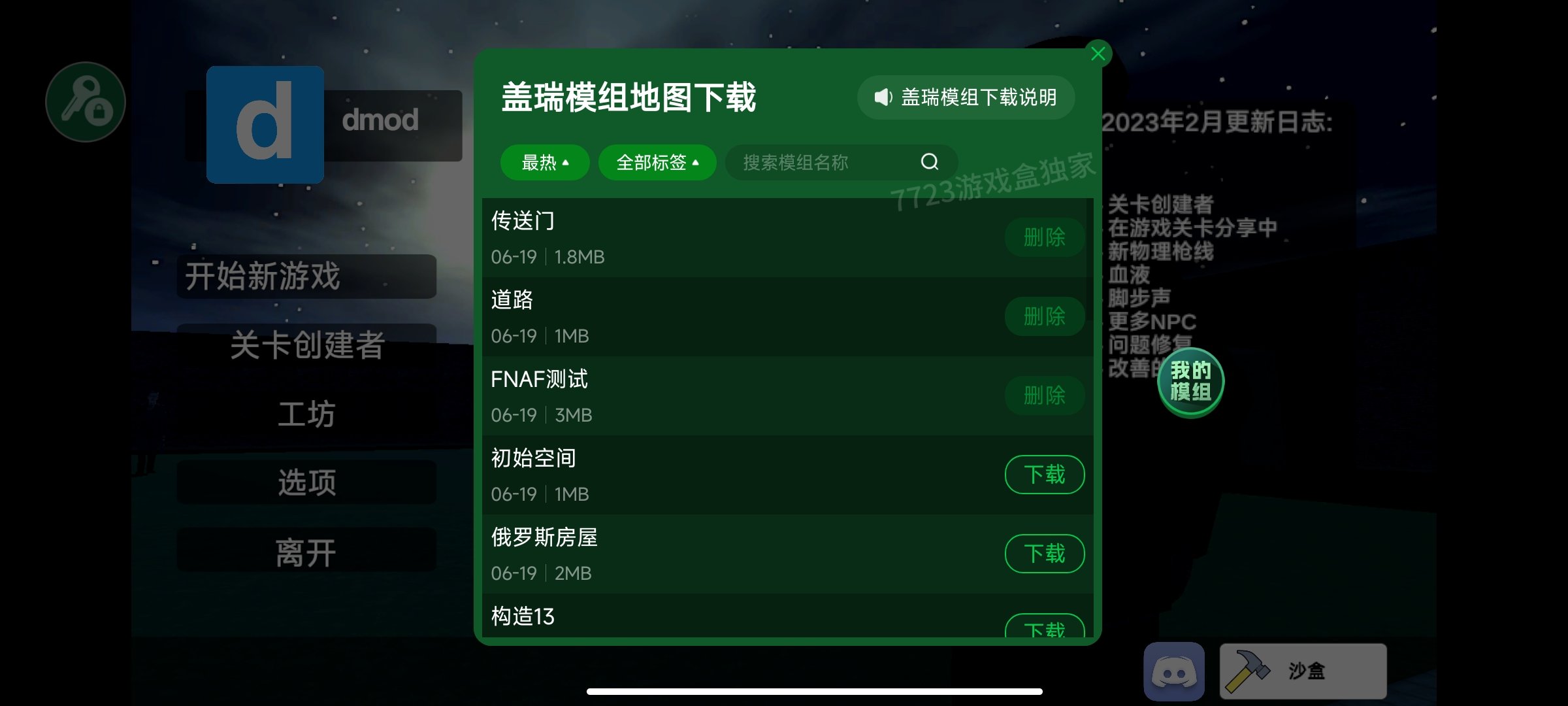Delete the FNAF测试 map

pos(1044,395)
